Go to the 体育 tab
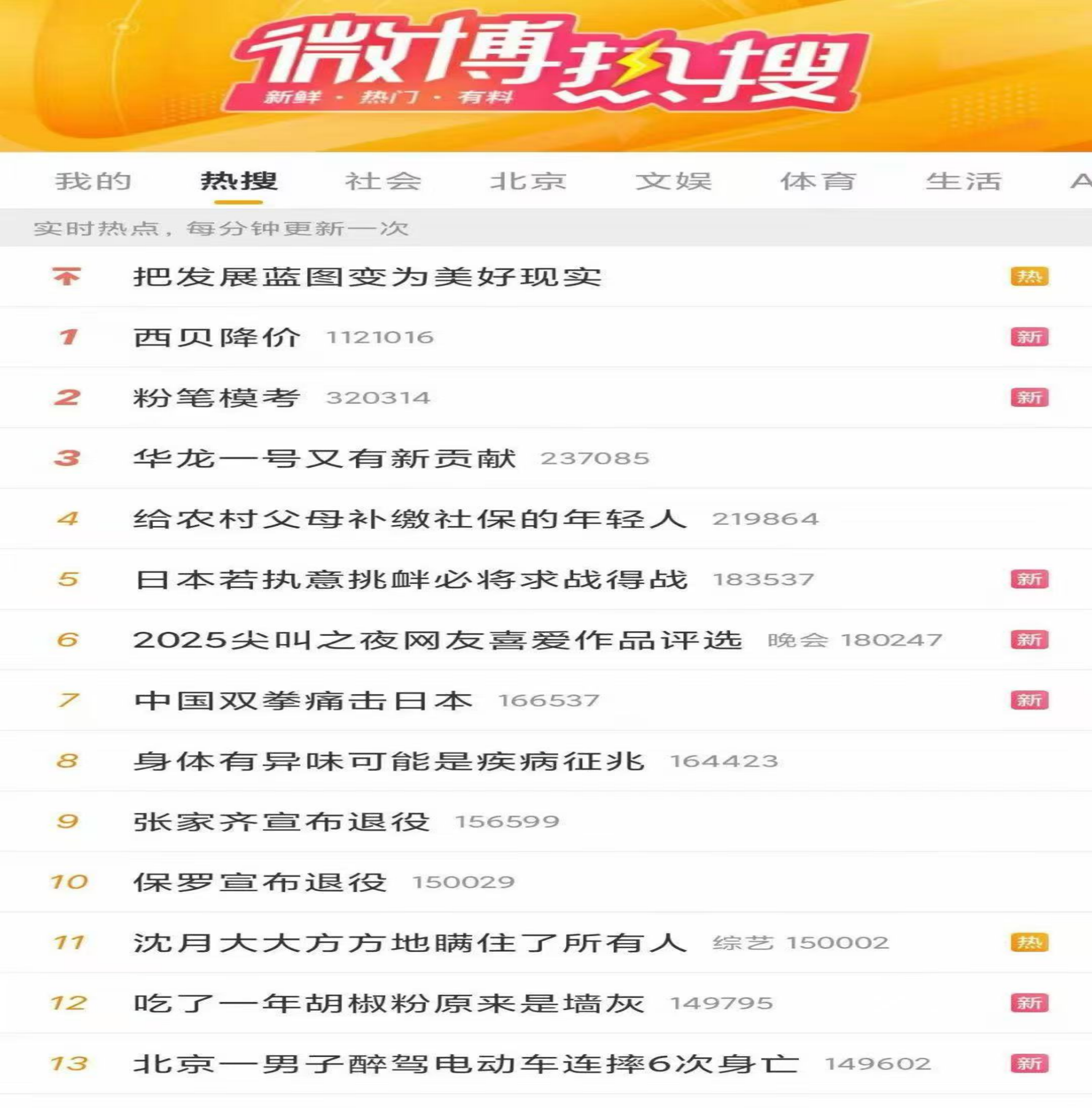1092x1108 pixels. click(x=818, y=181)
